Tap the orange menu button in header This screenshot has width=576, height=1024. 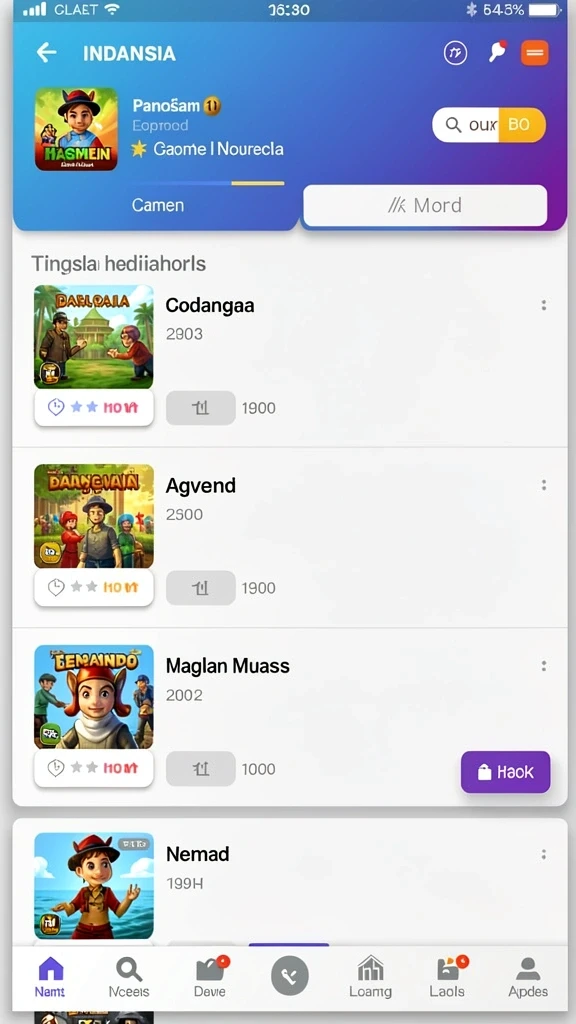click(x=534, y=53)
